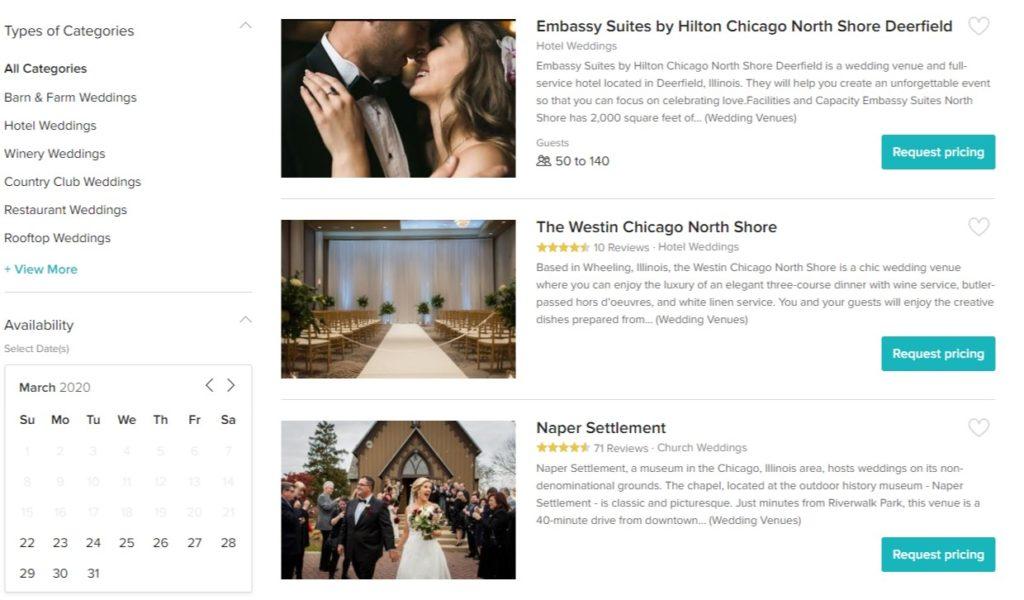Choose Country Club Weddings category
Screen dimensions: 1024x600
click(72, 182)
